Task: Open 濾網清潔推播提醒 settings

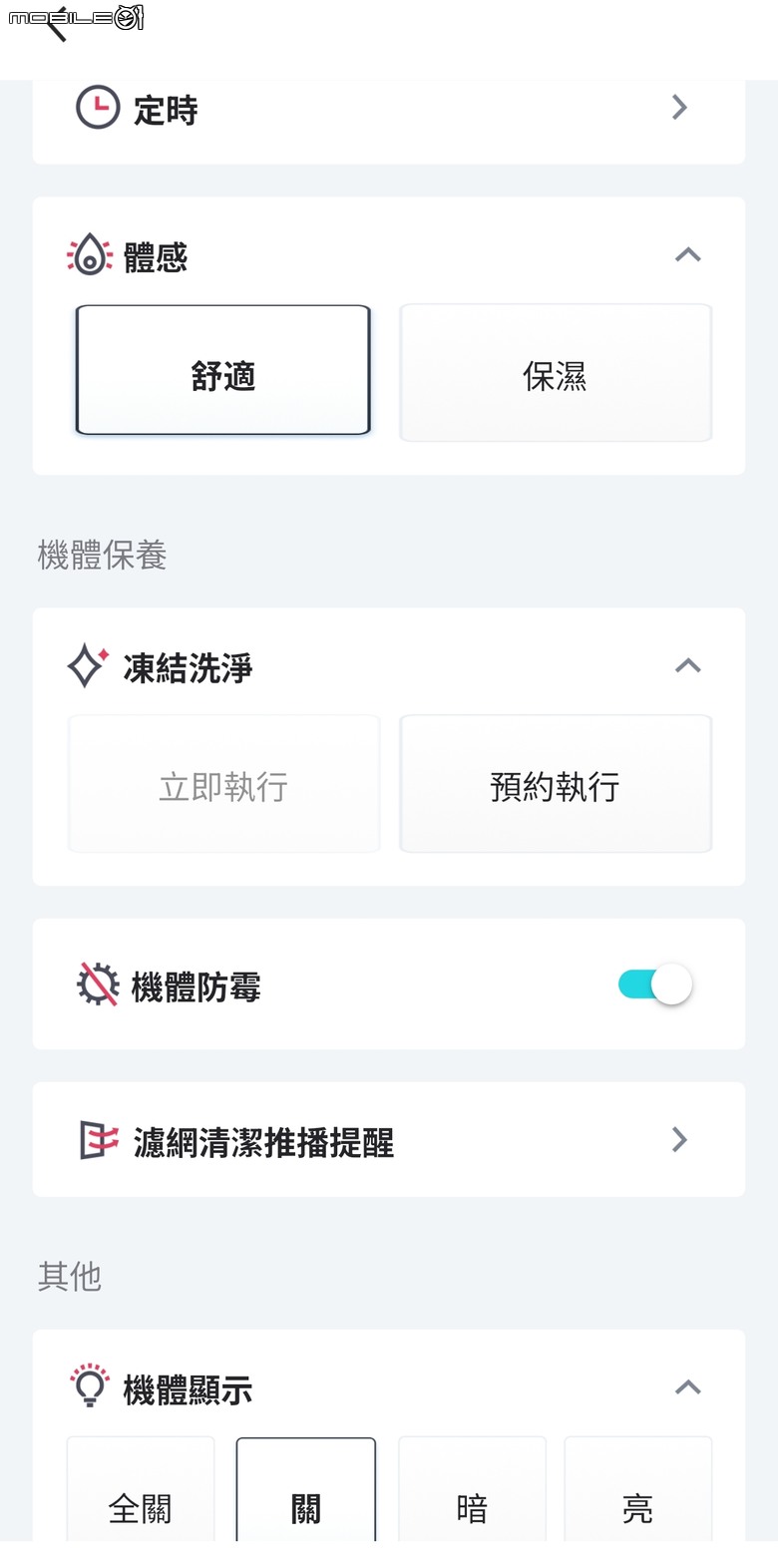Action: [x=389, y=1139]
